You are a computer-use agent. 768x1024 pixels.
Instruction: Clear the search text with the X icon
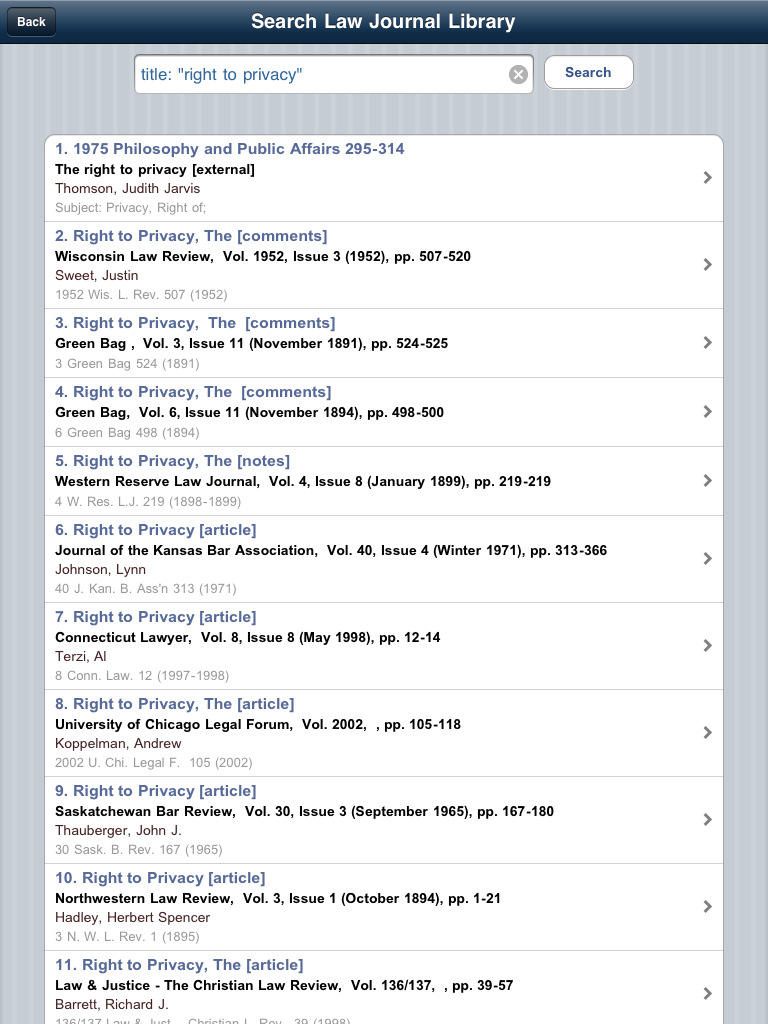(x=518, y=74)
